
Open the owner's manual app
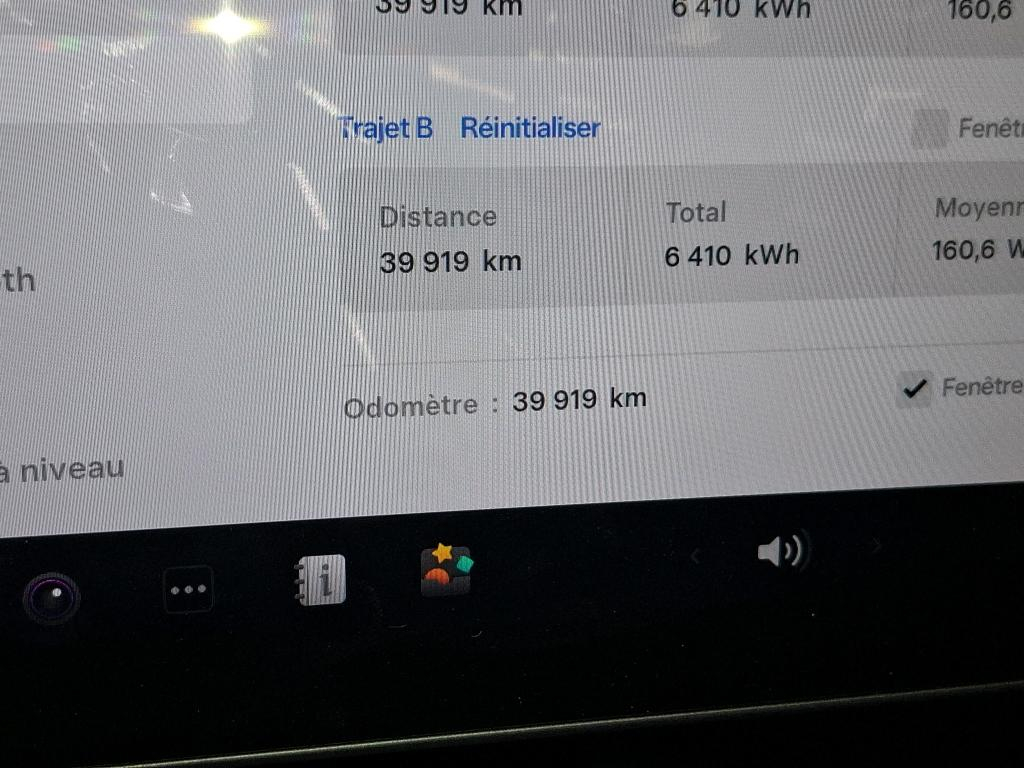pyautogui.click(x=321, y=580)
